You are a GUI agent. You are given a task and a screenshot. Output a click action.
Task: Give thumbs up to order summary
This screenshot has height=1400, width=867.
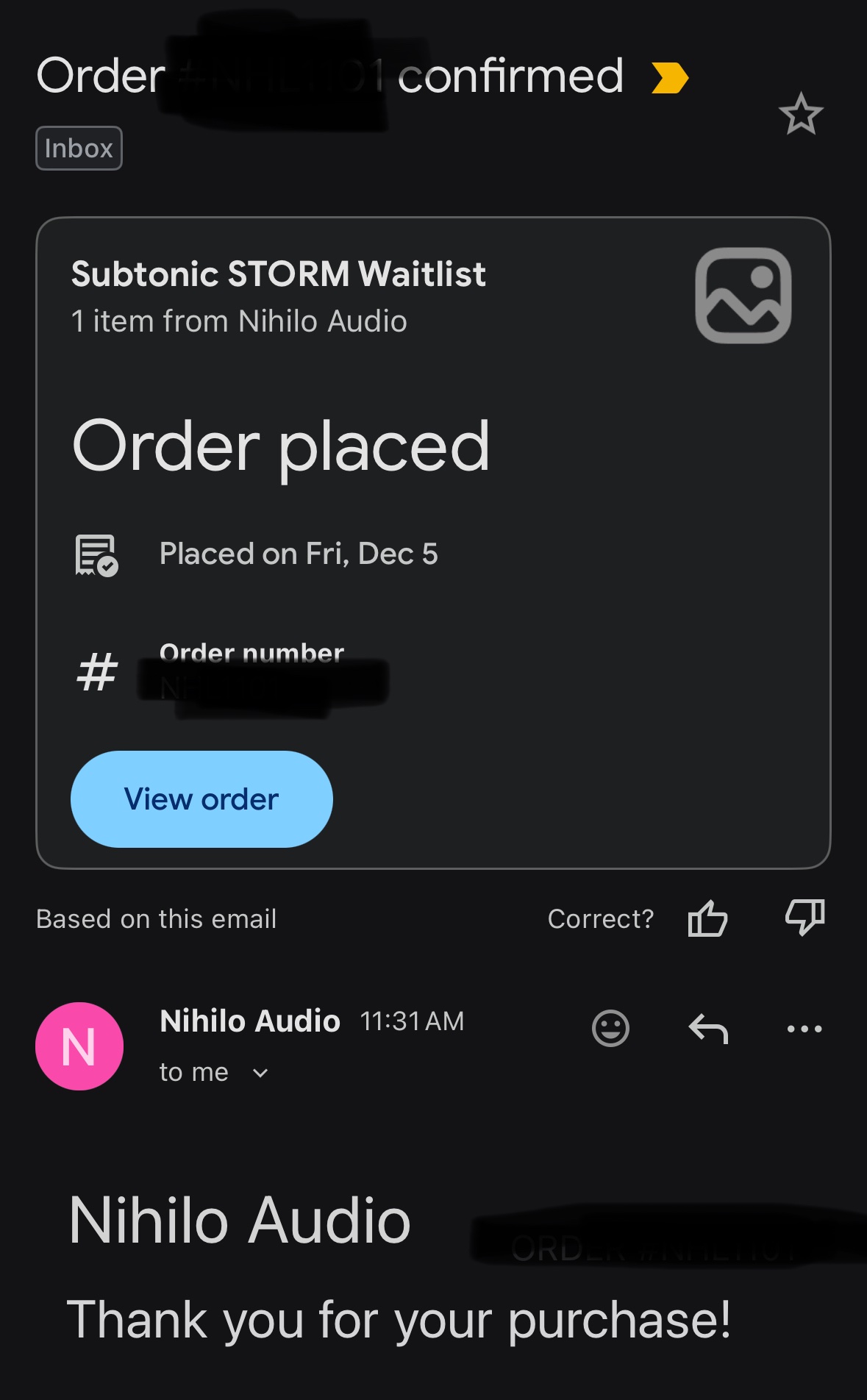(x=707, y=918)
